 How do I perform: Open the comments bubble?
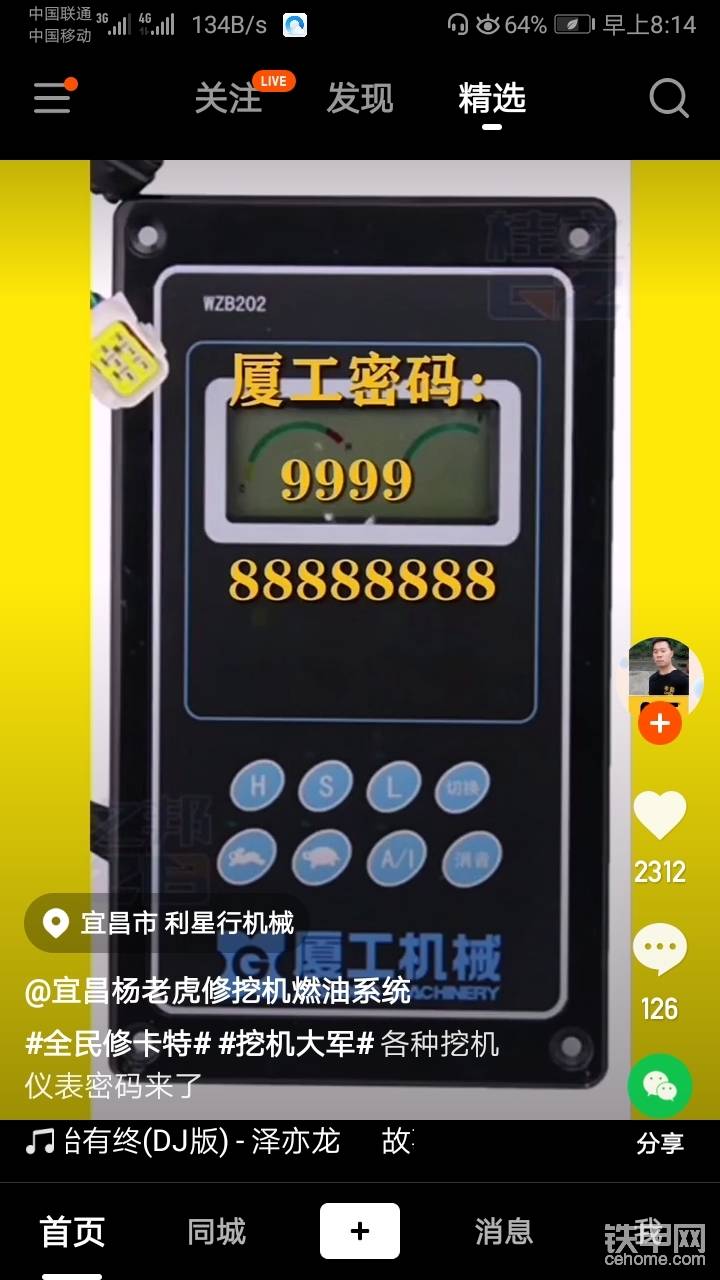click(x=660, y=950)
